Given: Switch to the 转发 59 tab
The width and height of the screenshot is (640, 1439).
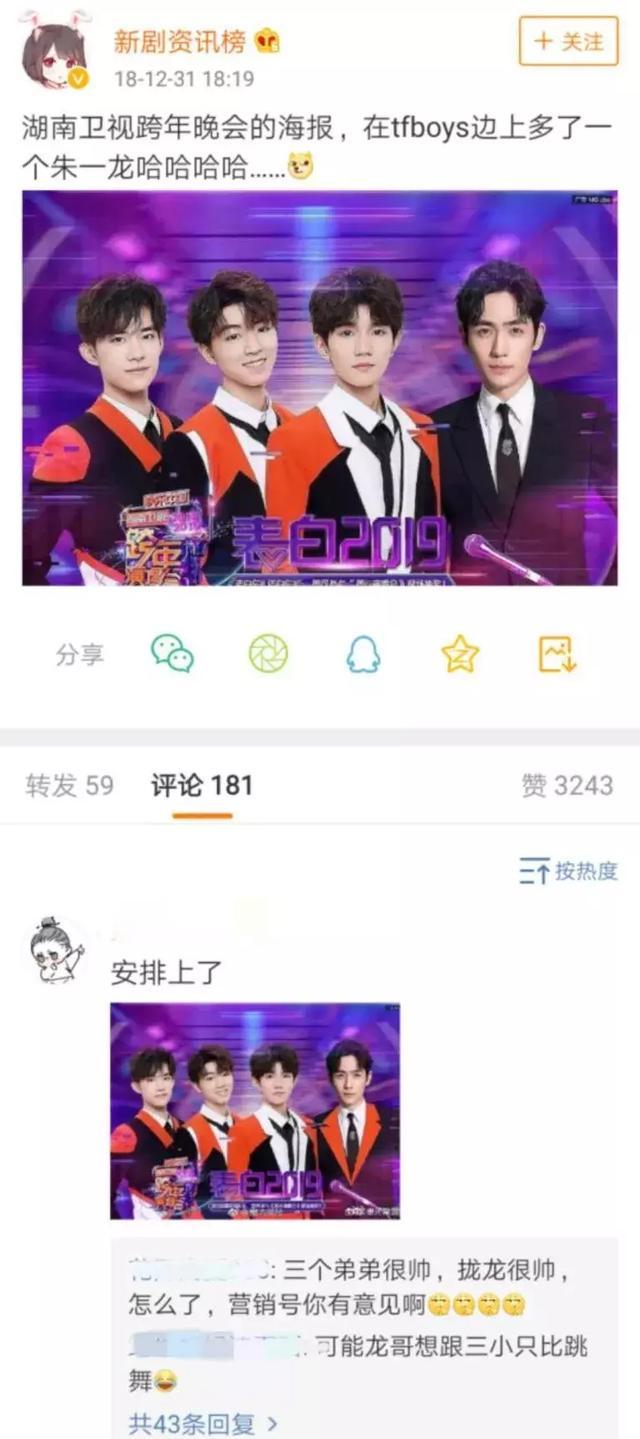Looking at the screenshot, I should click(x=69, y=785).
